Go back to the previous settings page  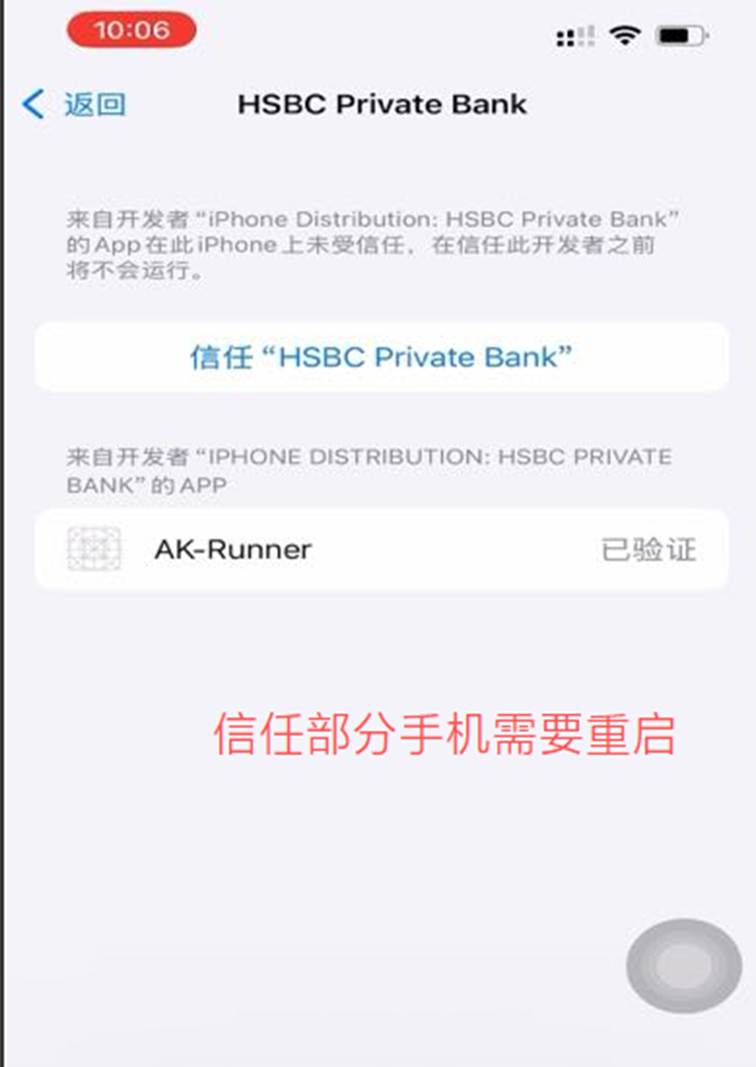pos(74,104)
